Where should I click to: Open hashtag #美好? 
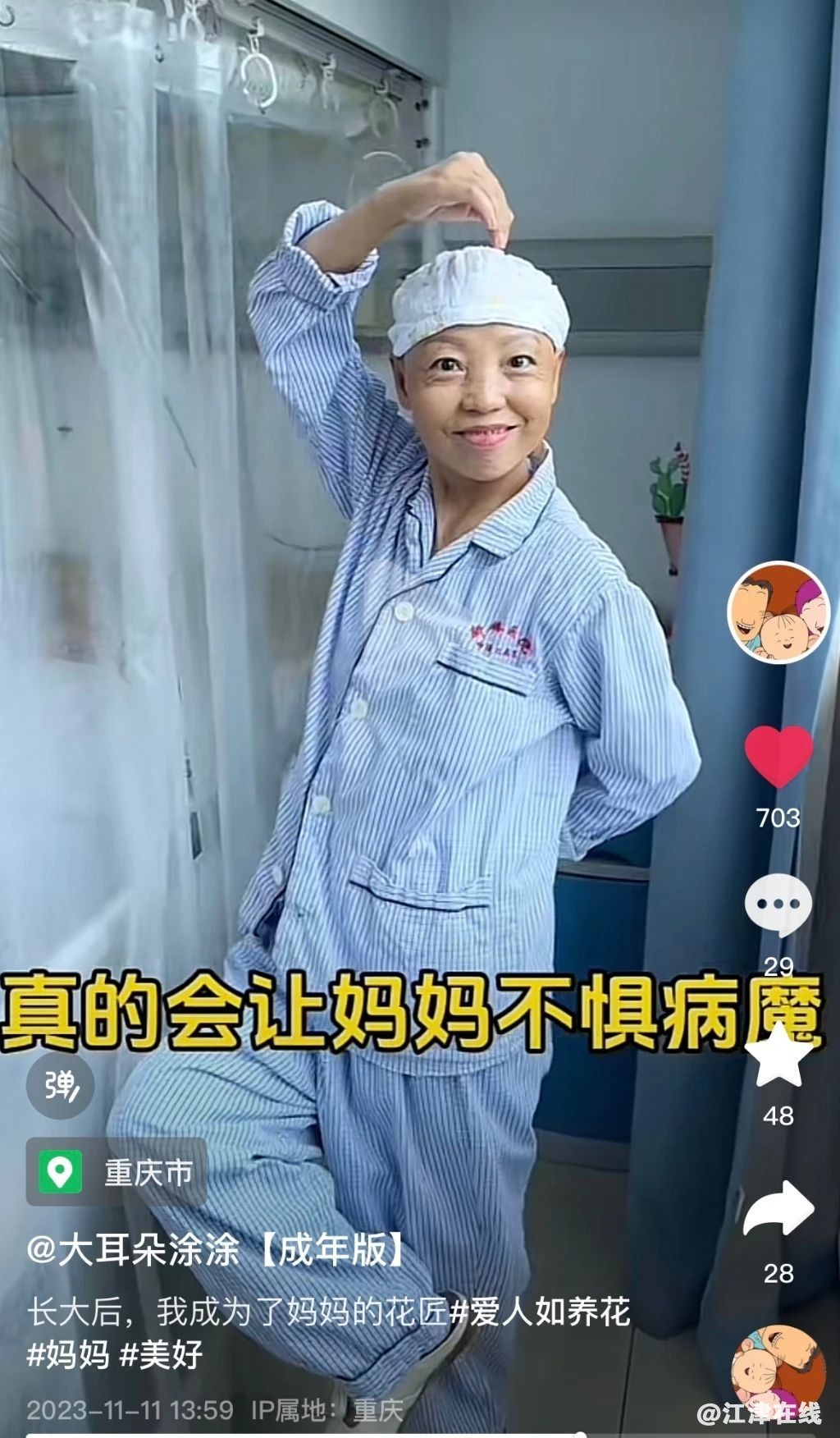click(162, 1354)
